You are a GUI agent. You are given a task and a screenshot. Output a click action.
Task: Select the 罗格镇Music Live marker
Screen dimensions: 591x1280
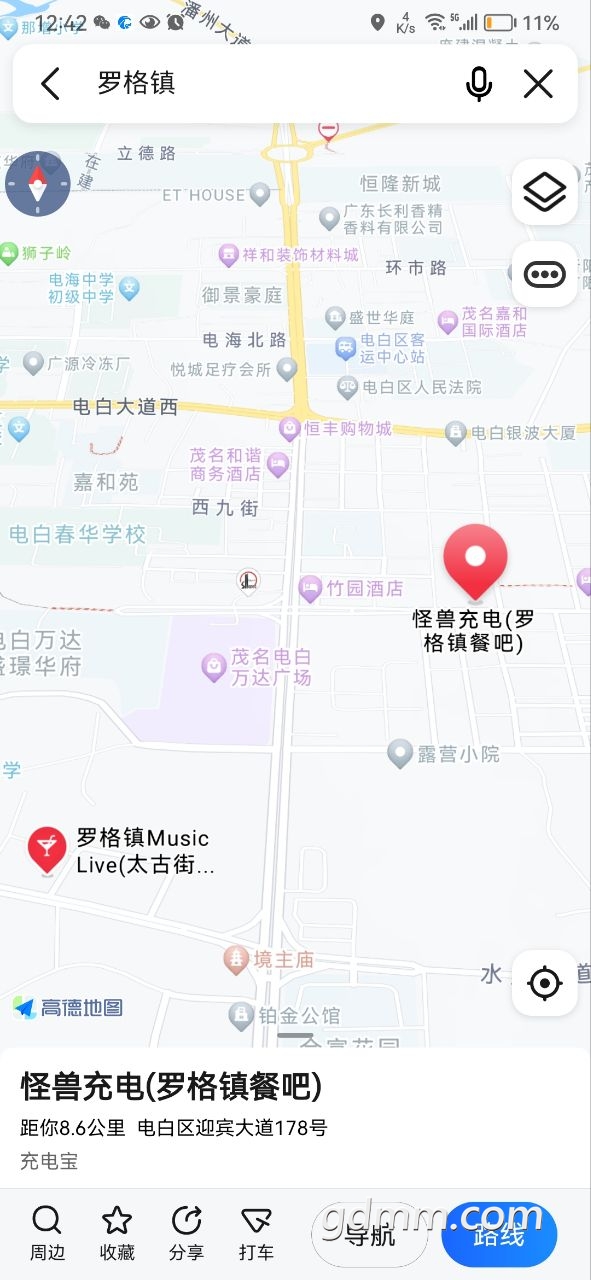(45, 851)
